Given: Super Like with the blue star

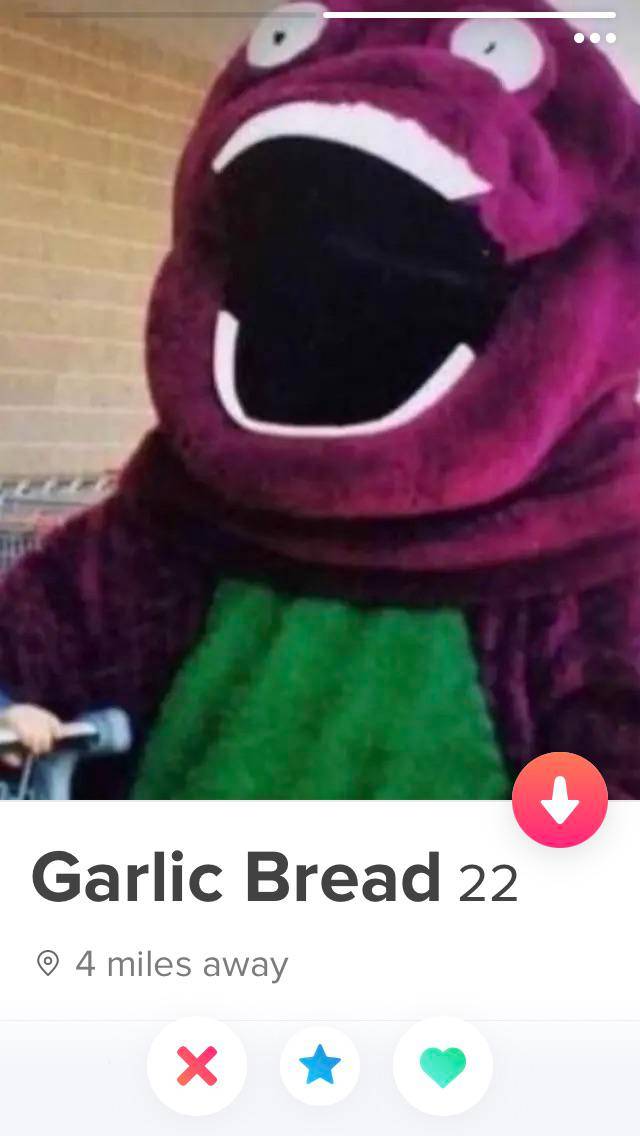Looking at the screenshot, I should click(320, 1066).
